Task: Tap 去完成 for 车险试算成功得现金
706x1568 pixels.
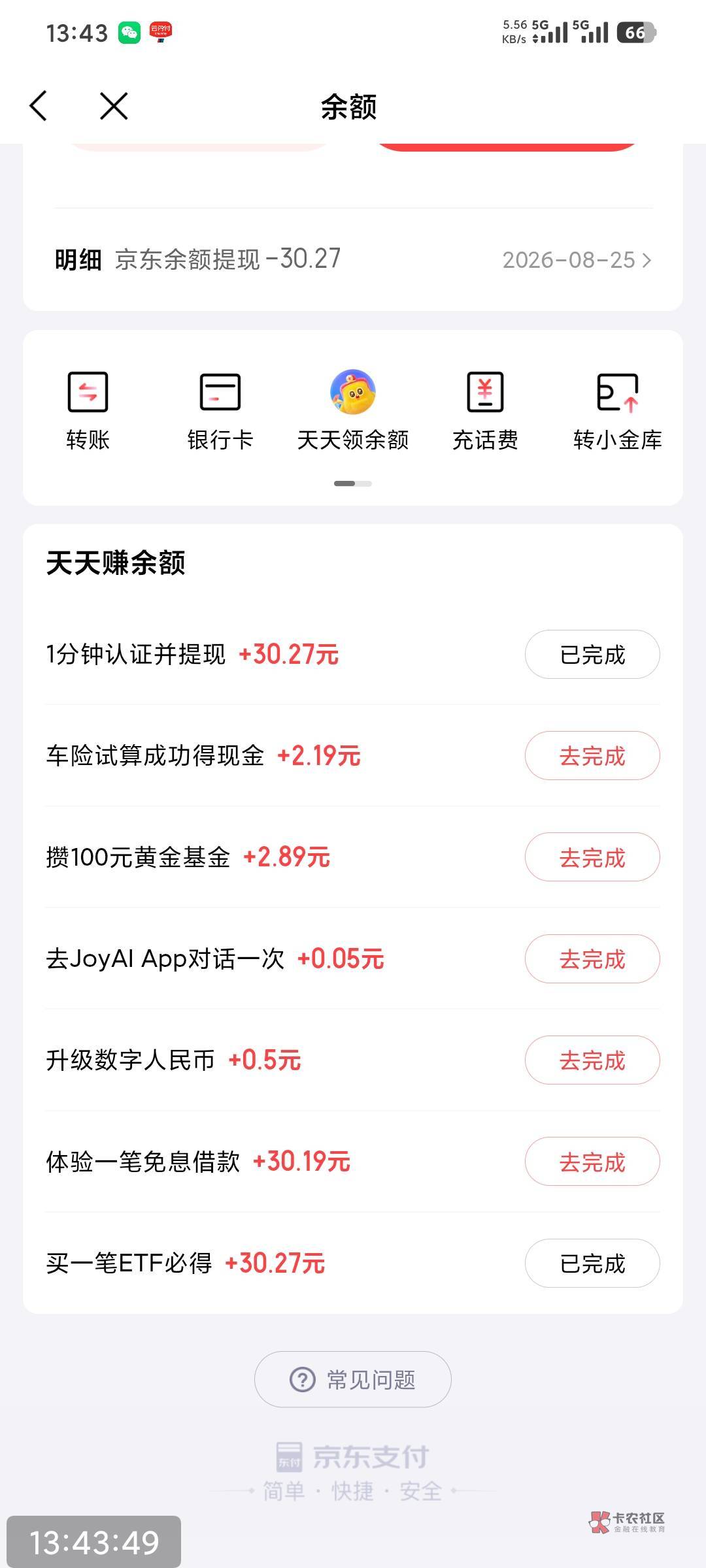Action: [592, 756]
